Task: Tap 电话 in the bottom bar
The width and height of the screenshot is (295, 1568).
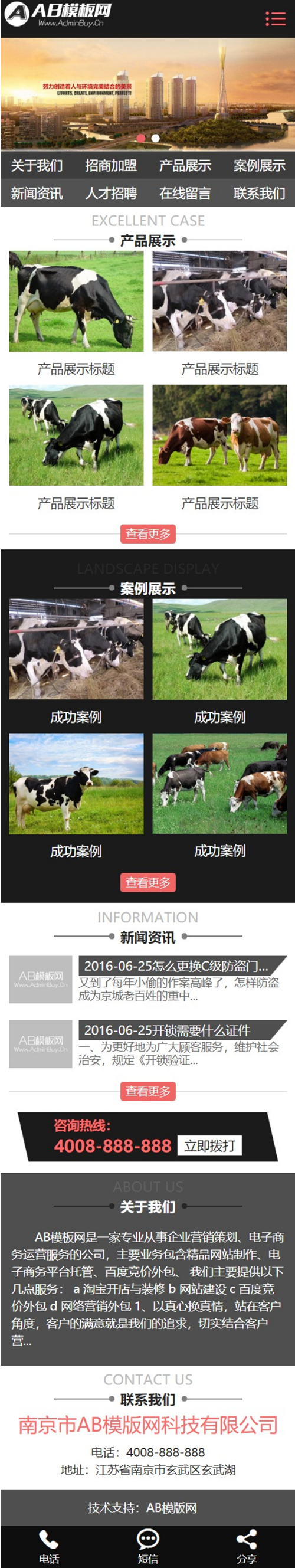Action: (50, 1547)
